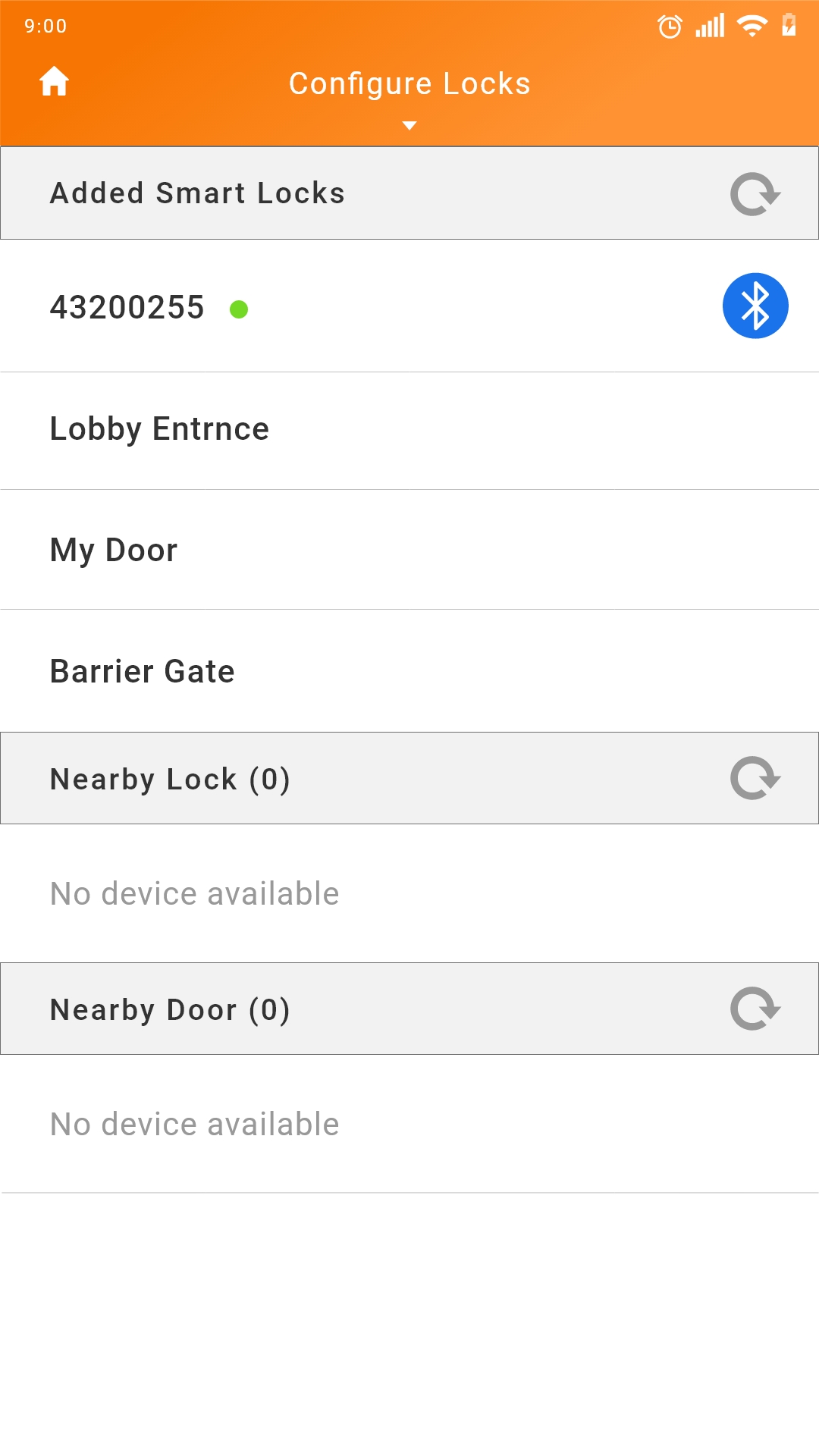Open the Lobby Entrnce lock
Image resolution: width=819 pixels, height=1456 pixels.
pyautogui.click(x=409, y=431)
